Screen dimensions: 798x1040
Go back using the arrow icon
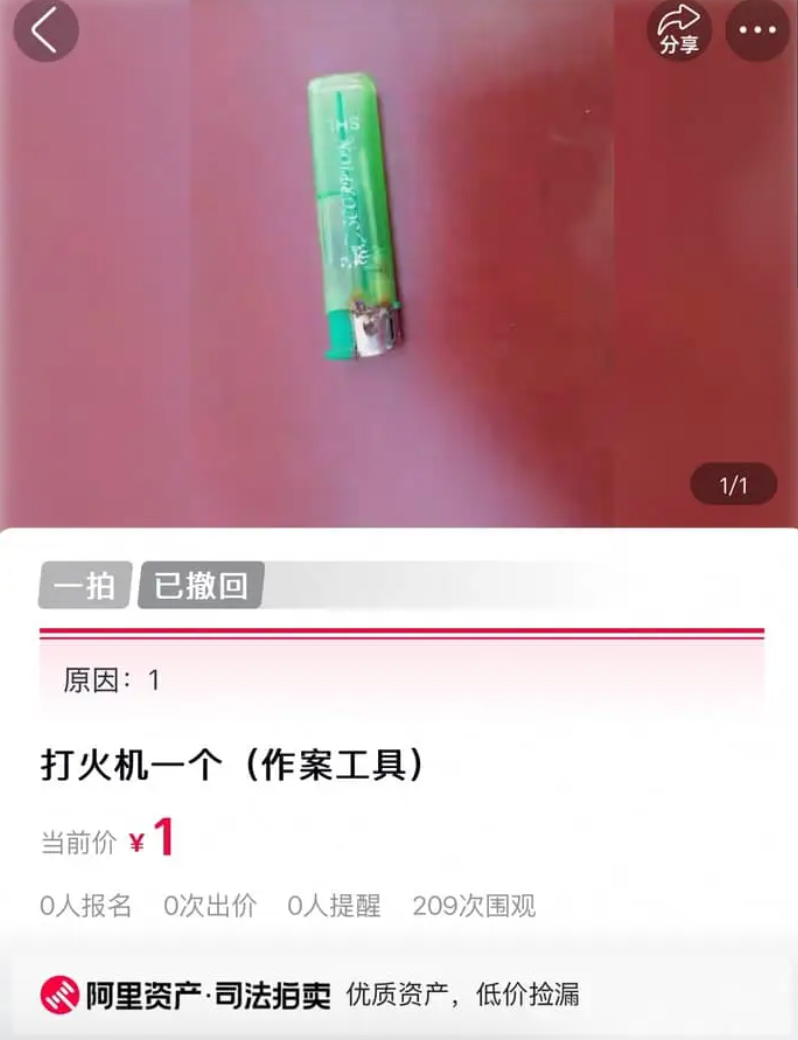[45, 30]
